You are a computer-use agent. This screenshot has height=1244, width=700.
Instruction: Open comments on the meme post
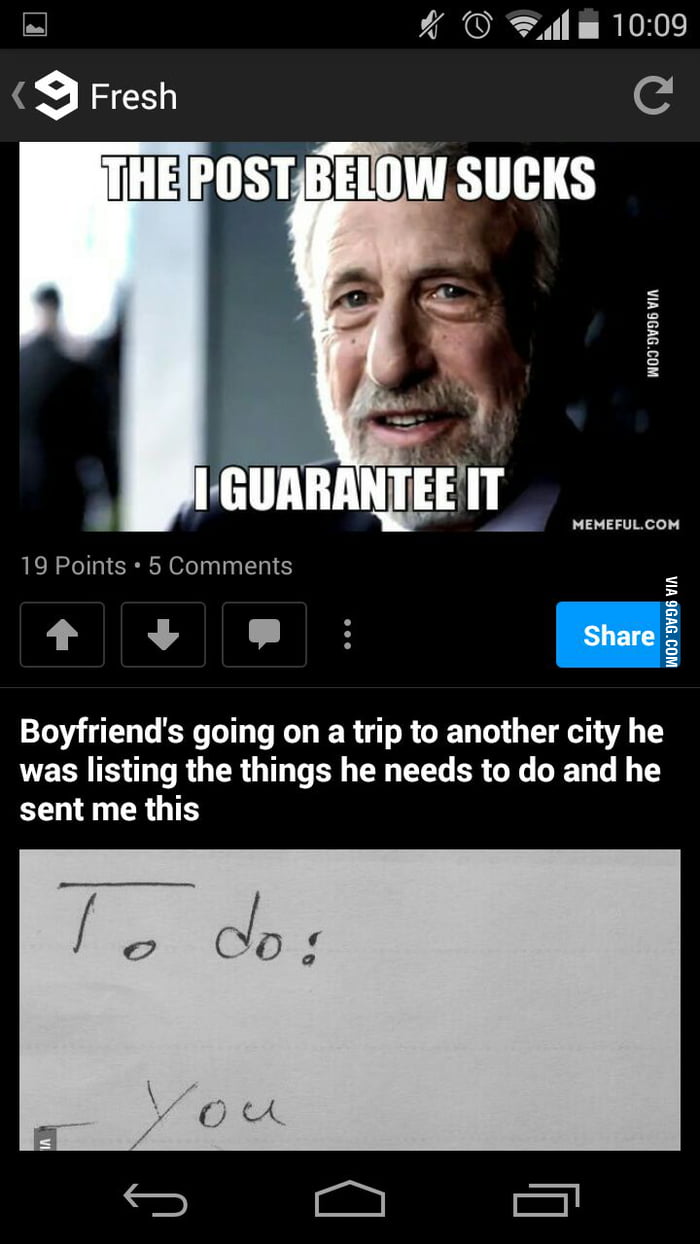[x=264, y=635]
